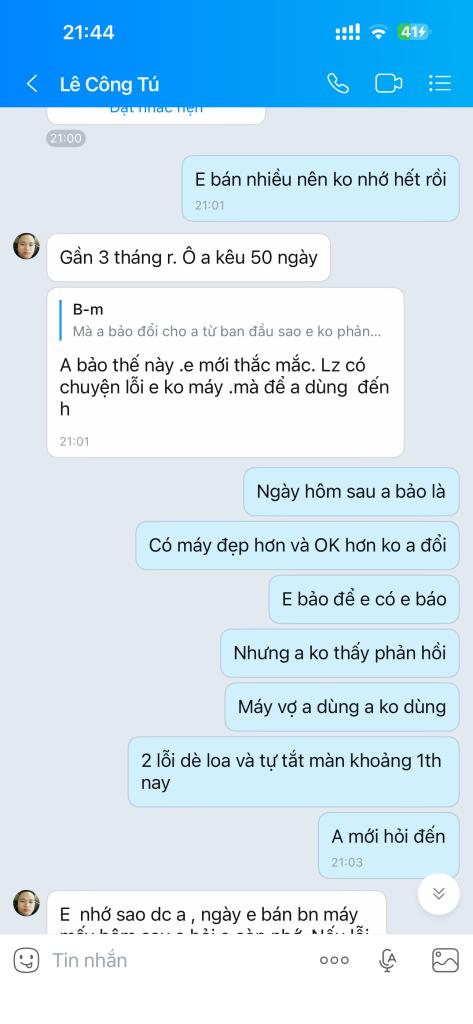Open the chat options menu icon
Screen dimensions: 473x1024
(x=440, y=84)
